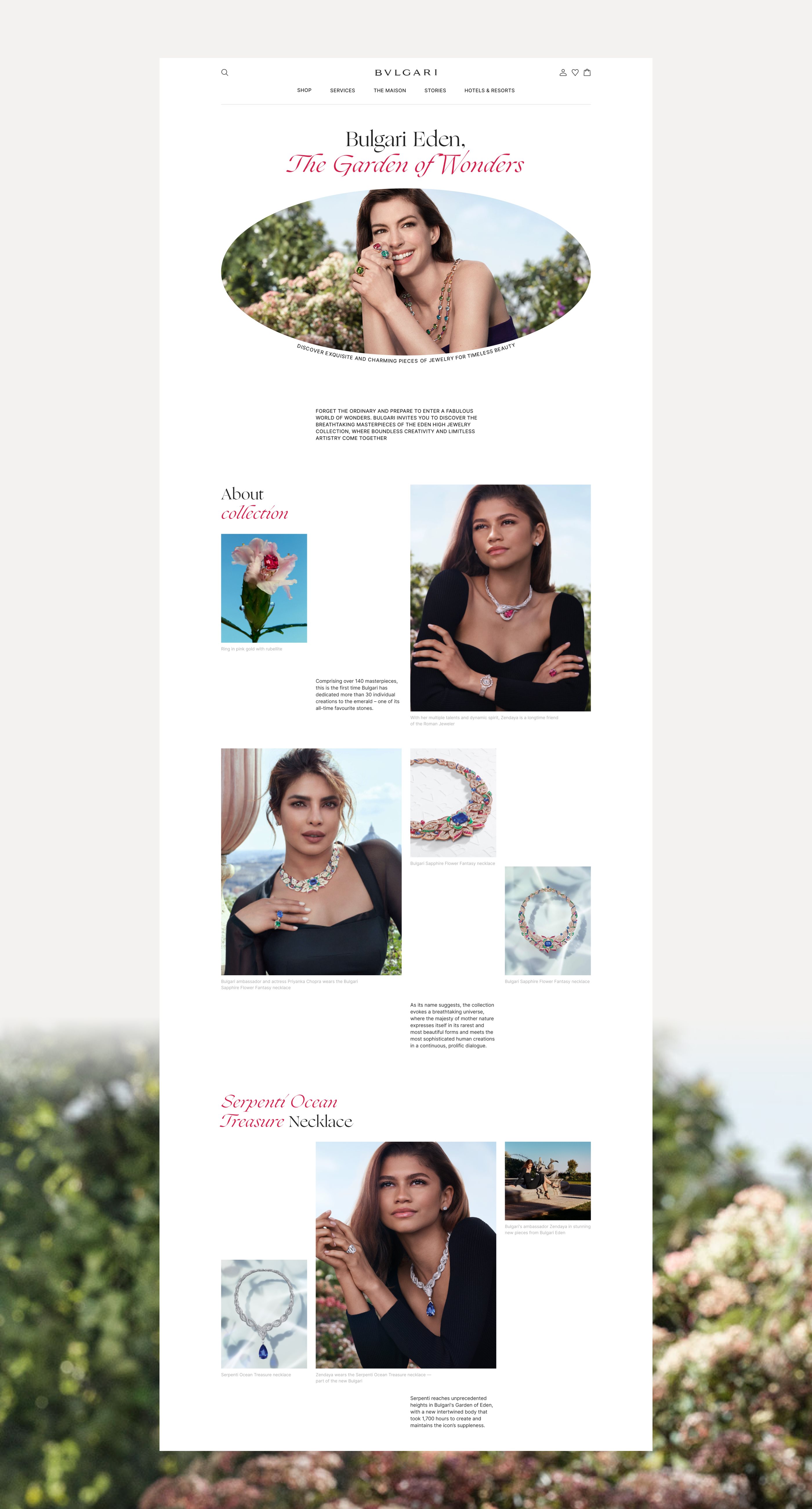Open the account profile icon
The image size is (812, 1509).
pyautogui.click(x=563, y=73)
